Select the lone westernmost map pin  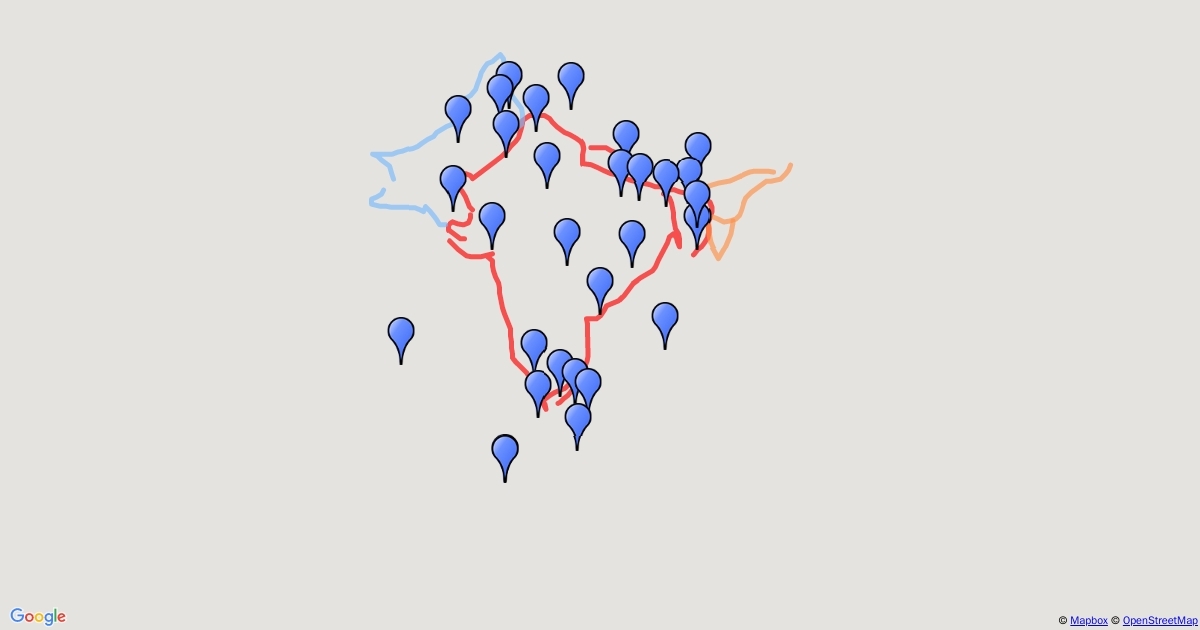pos(401,341)
